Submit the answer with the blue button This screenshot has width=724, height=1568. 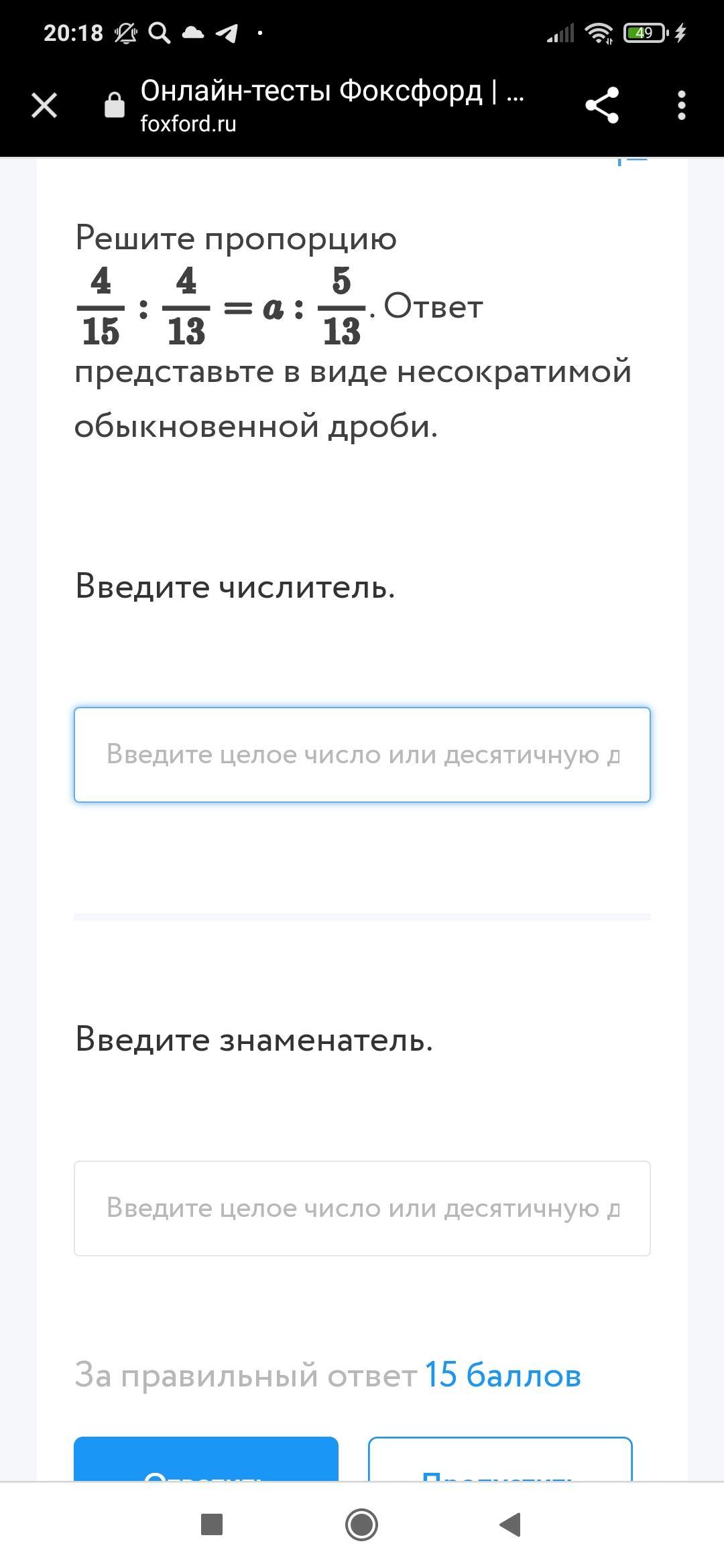tap(206, 1458)
